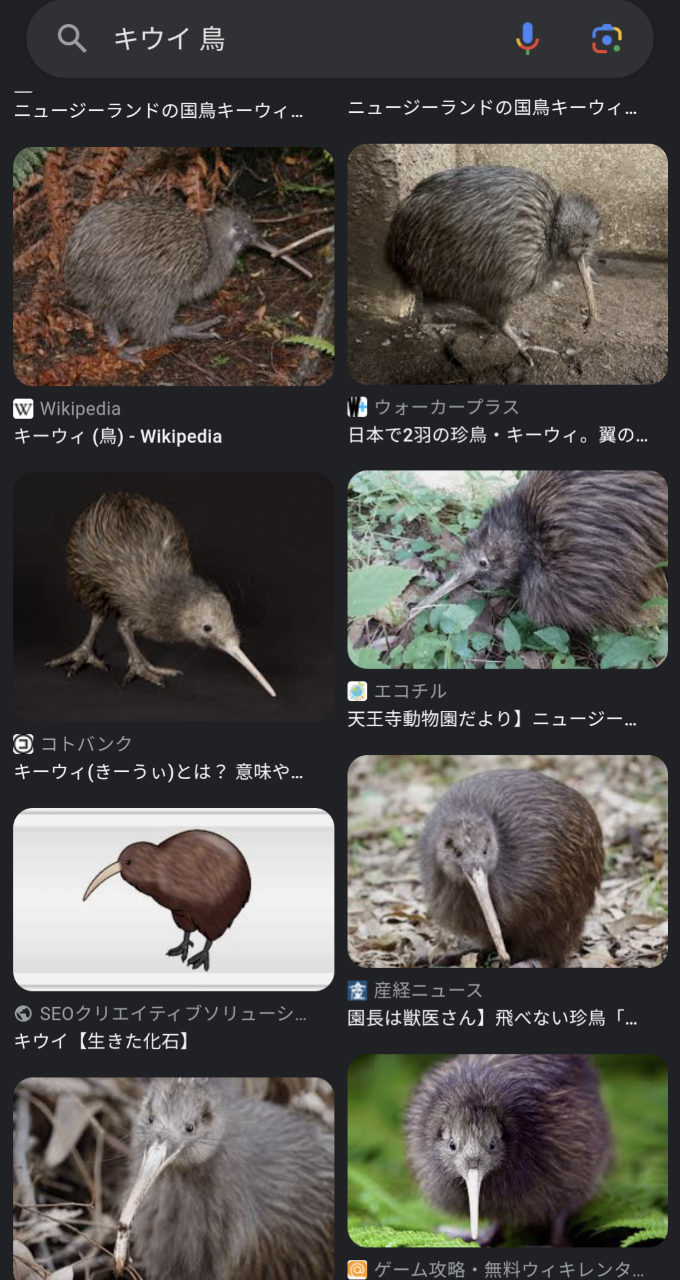
Task: Open the キウイ【生きた化石】illustration result
Action: pyautogui.click(x=173, y=899)
